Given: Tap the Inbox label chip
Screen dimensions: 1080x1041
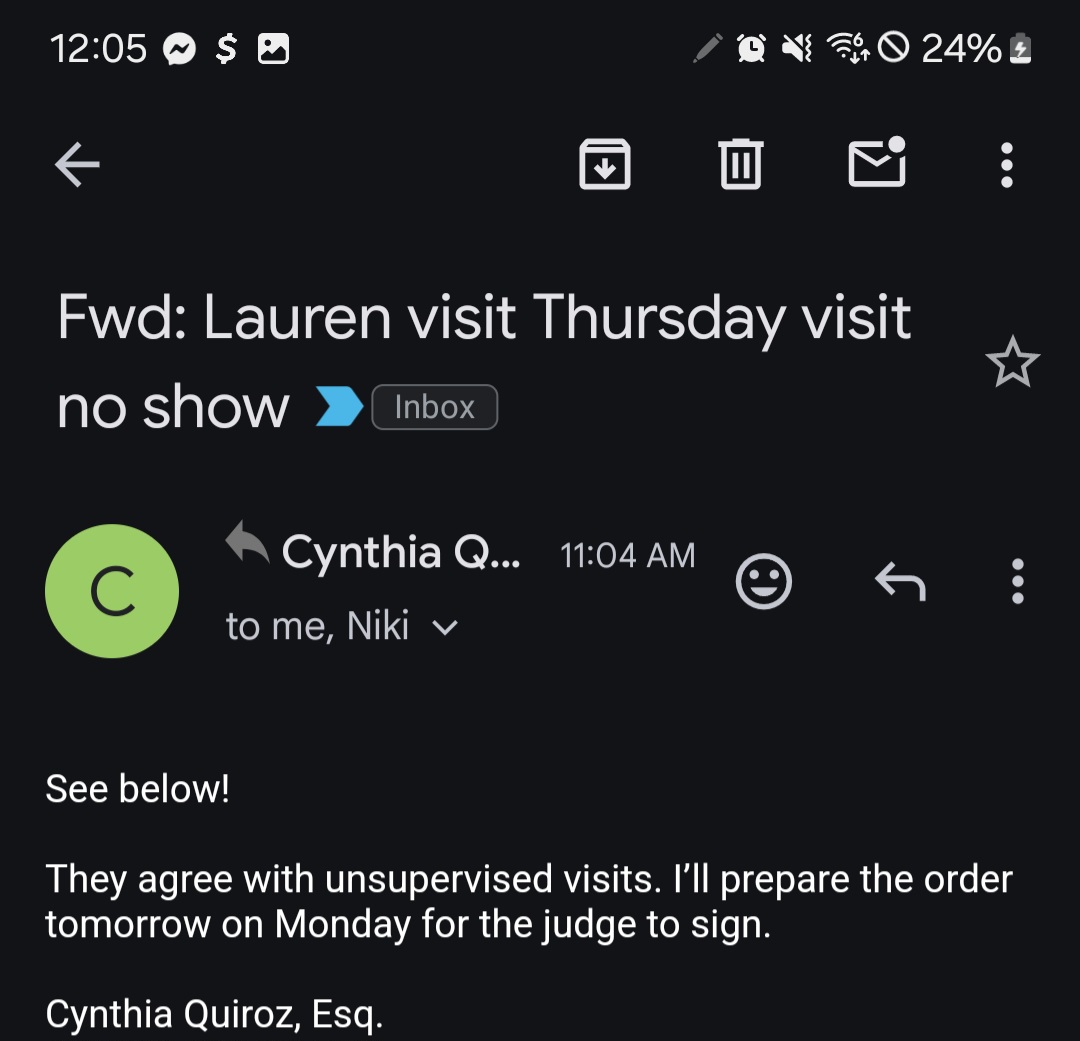Looking at the screenshot, I should 435,407.
